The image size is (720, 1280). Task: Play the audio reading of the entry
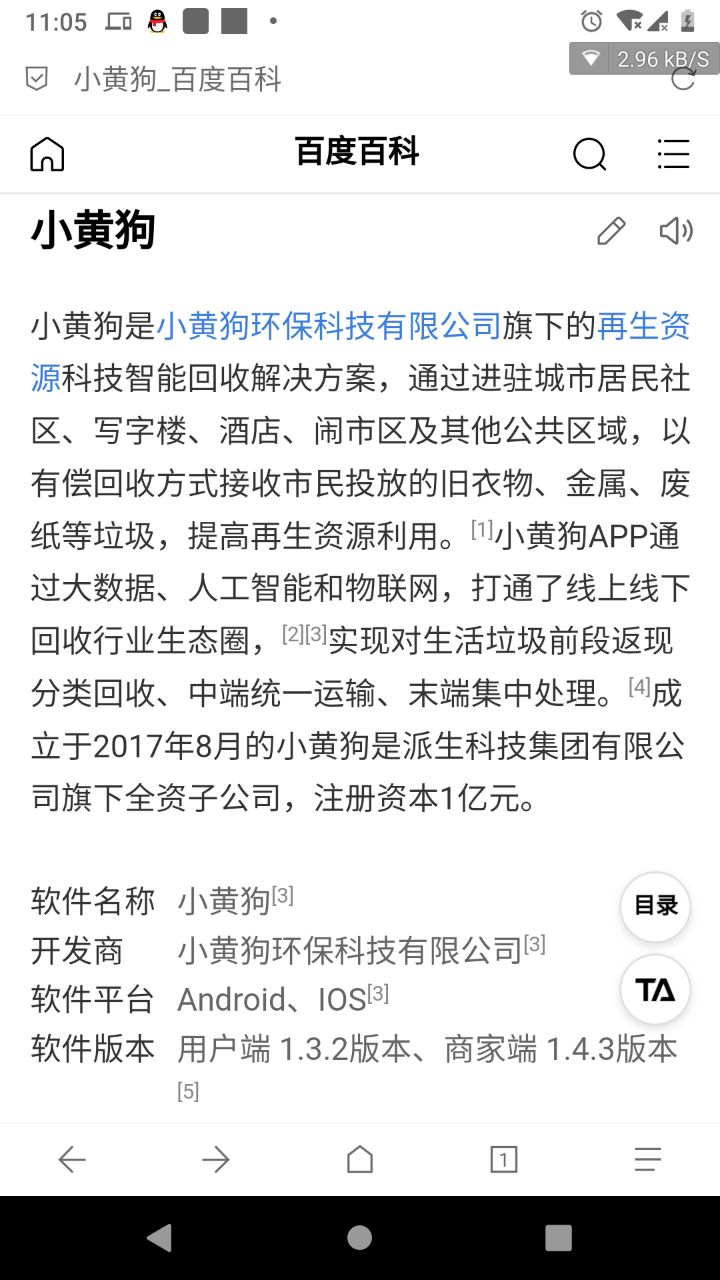(x=676, y=231)
